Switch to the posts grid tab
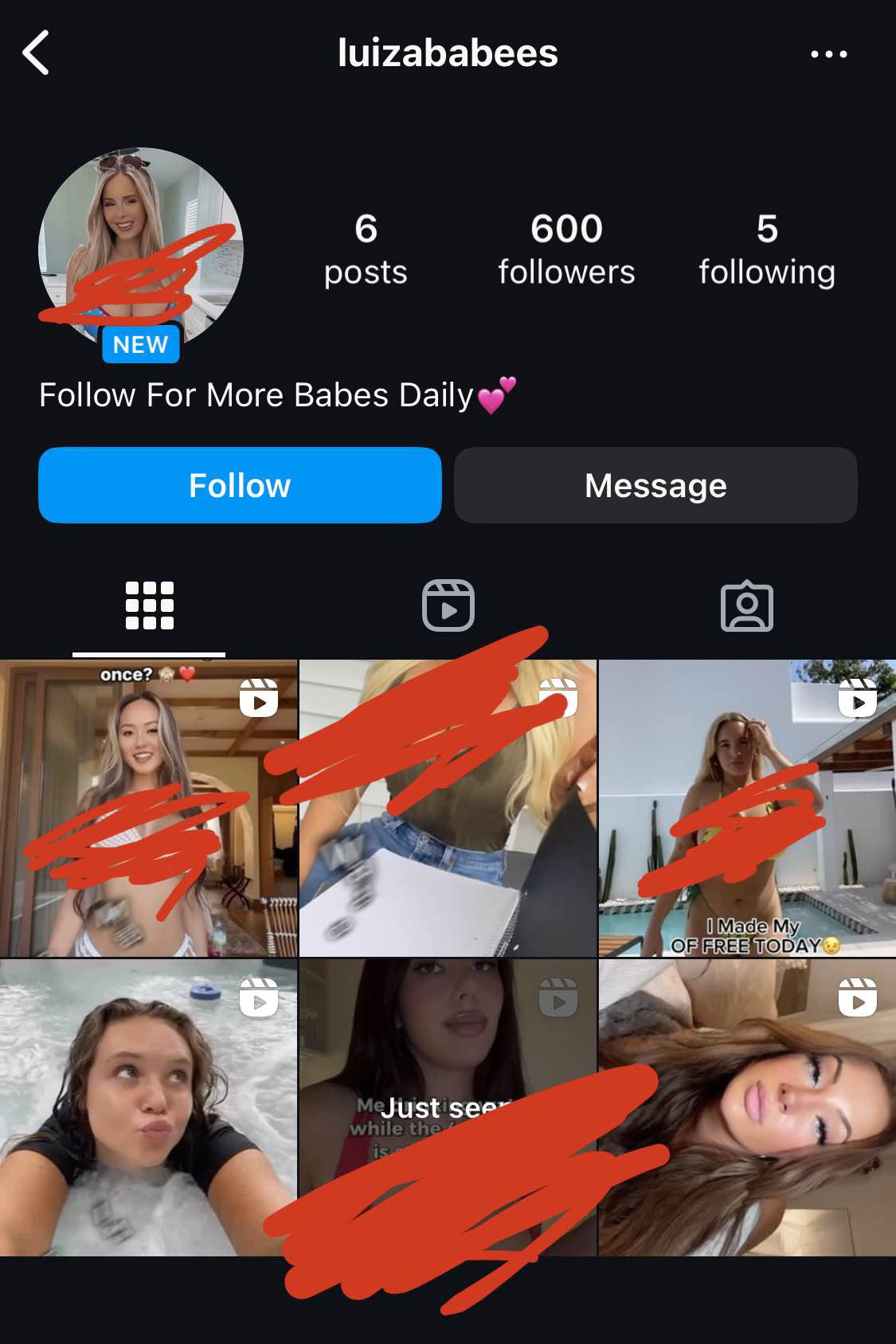The image size is (896, 1344). [149, 606]
